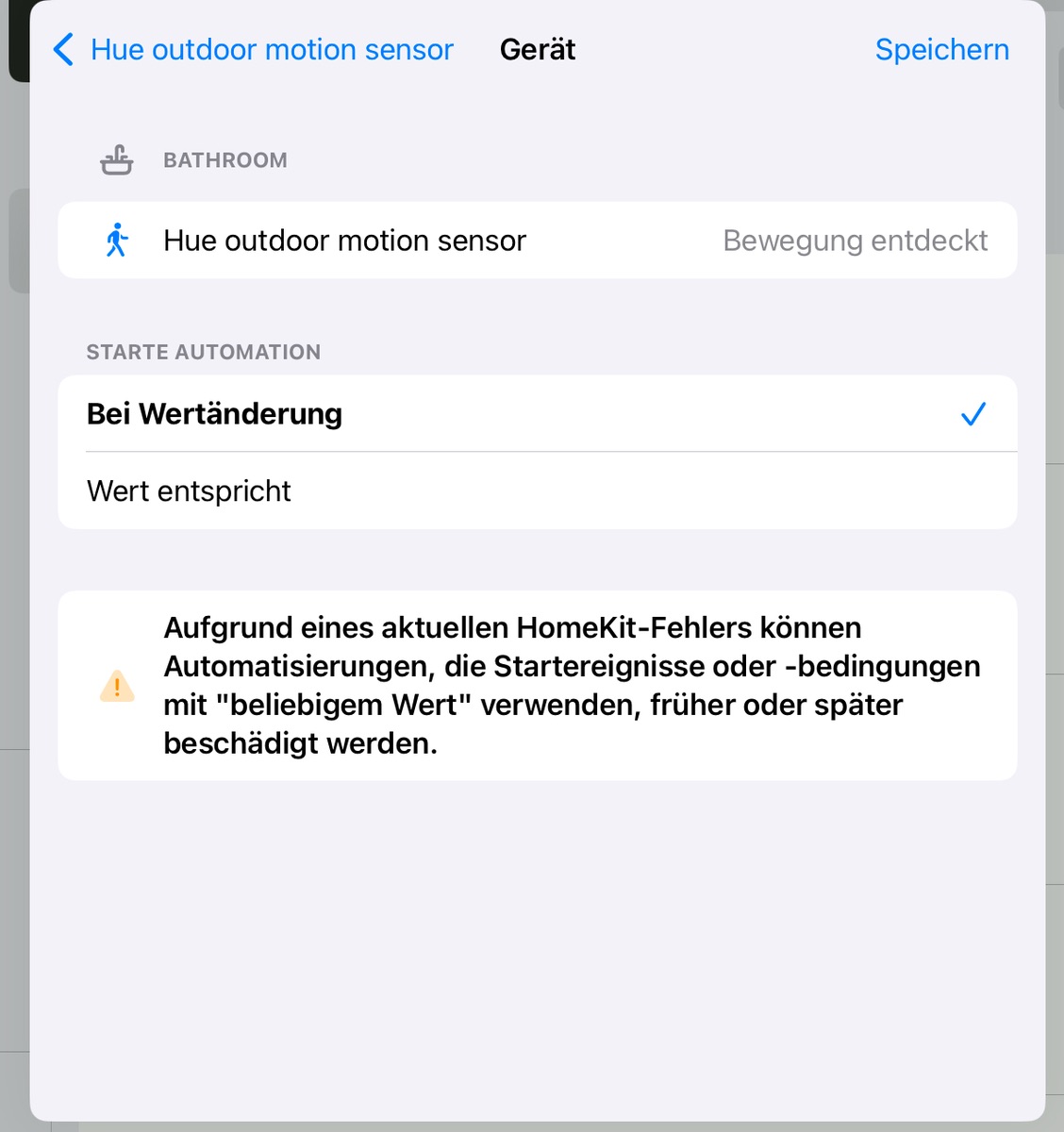Tap Speichern to save the trigger
This screenshot has height=1132, width=1064.
941,50
